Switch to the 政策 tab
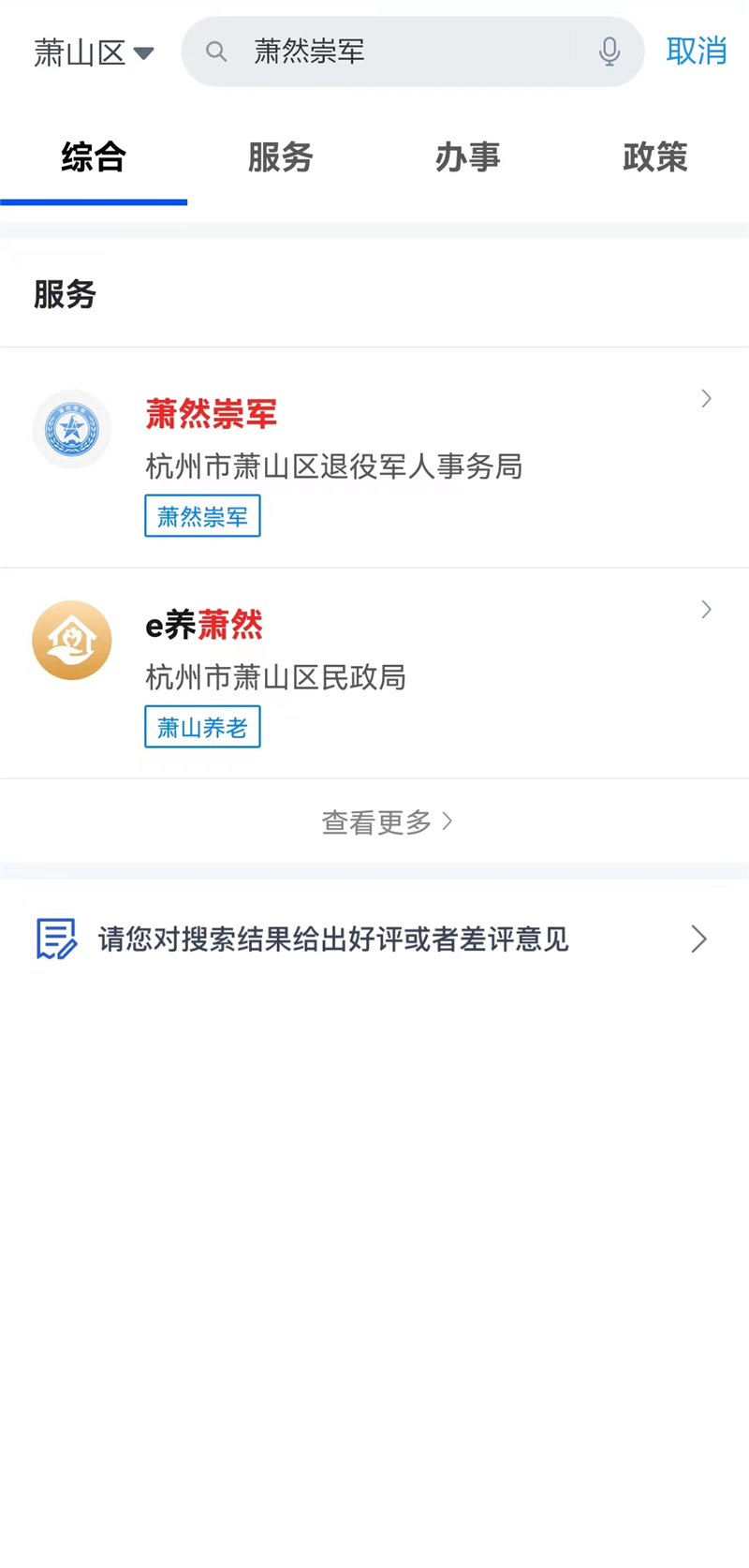This screenshot has width=749, height=1568. [654, 156]
